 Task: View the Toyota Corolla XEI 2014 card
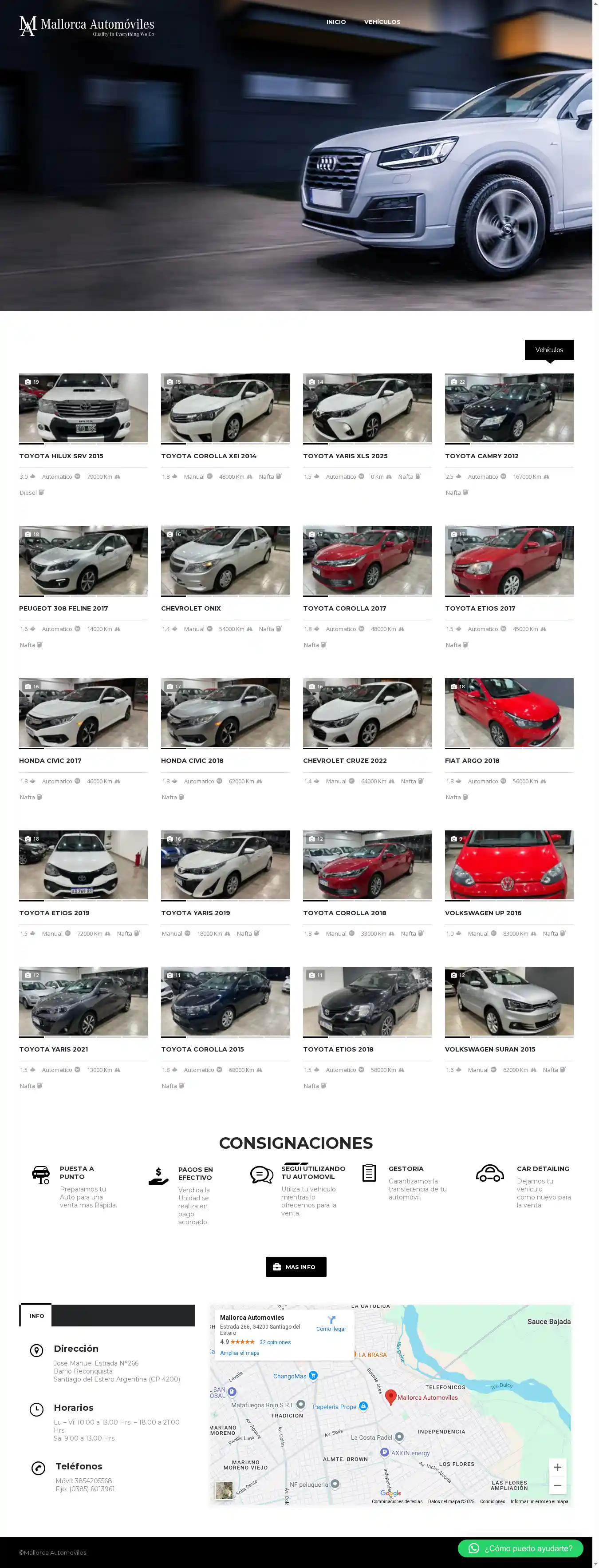click(x=209, y=456)
